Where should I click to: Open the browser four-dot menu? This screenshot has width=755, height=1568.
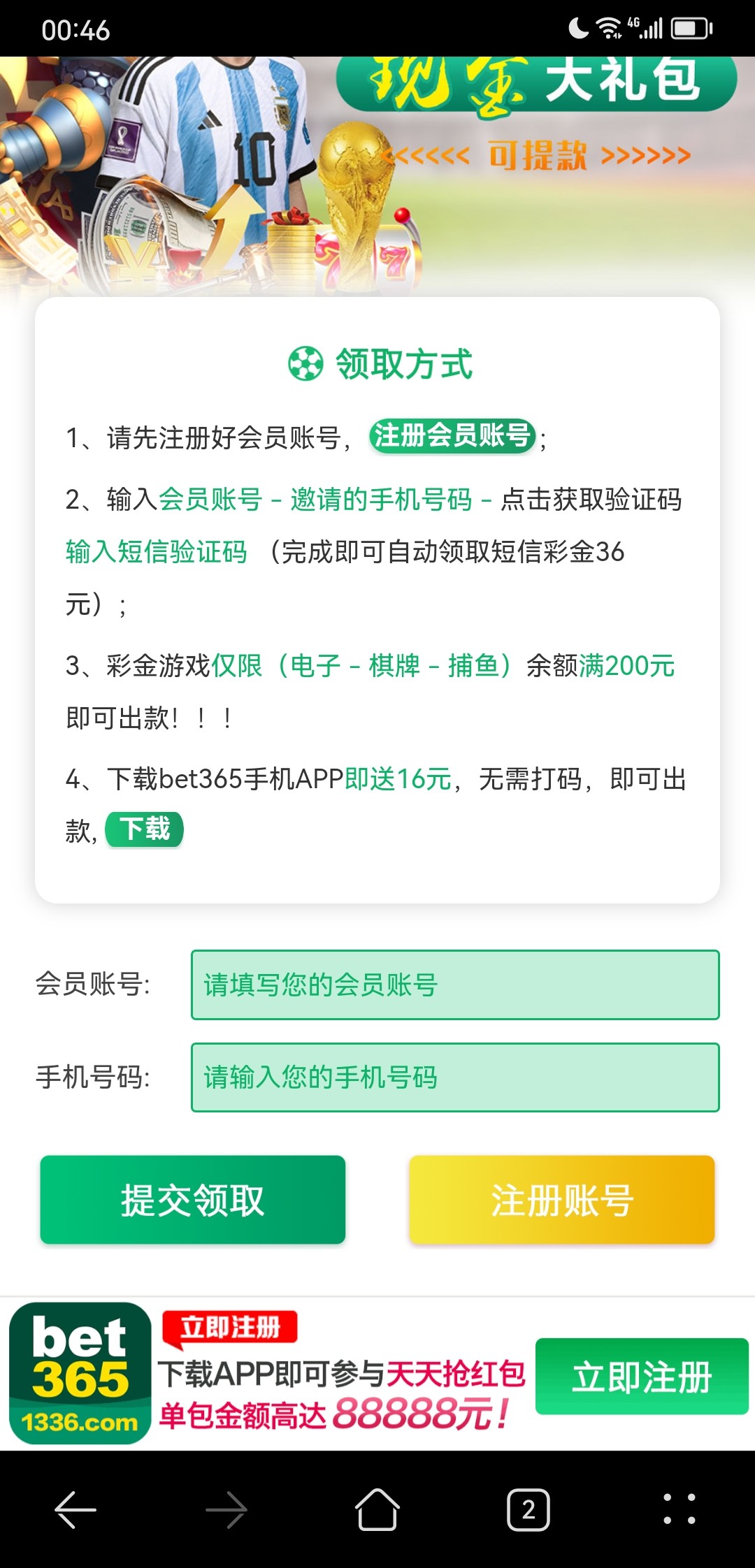click(x=679, y=1509)
